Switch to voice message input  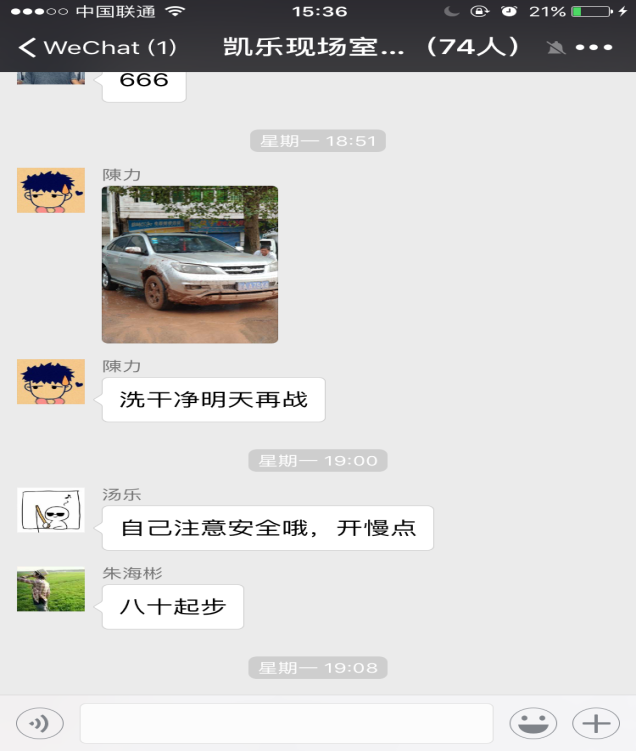(40, 723)
